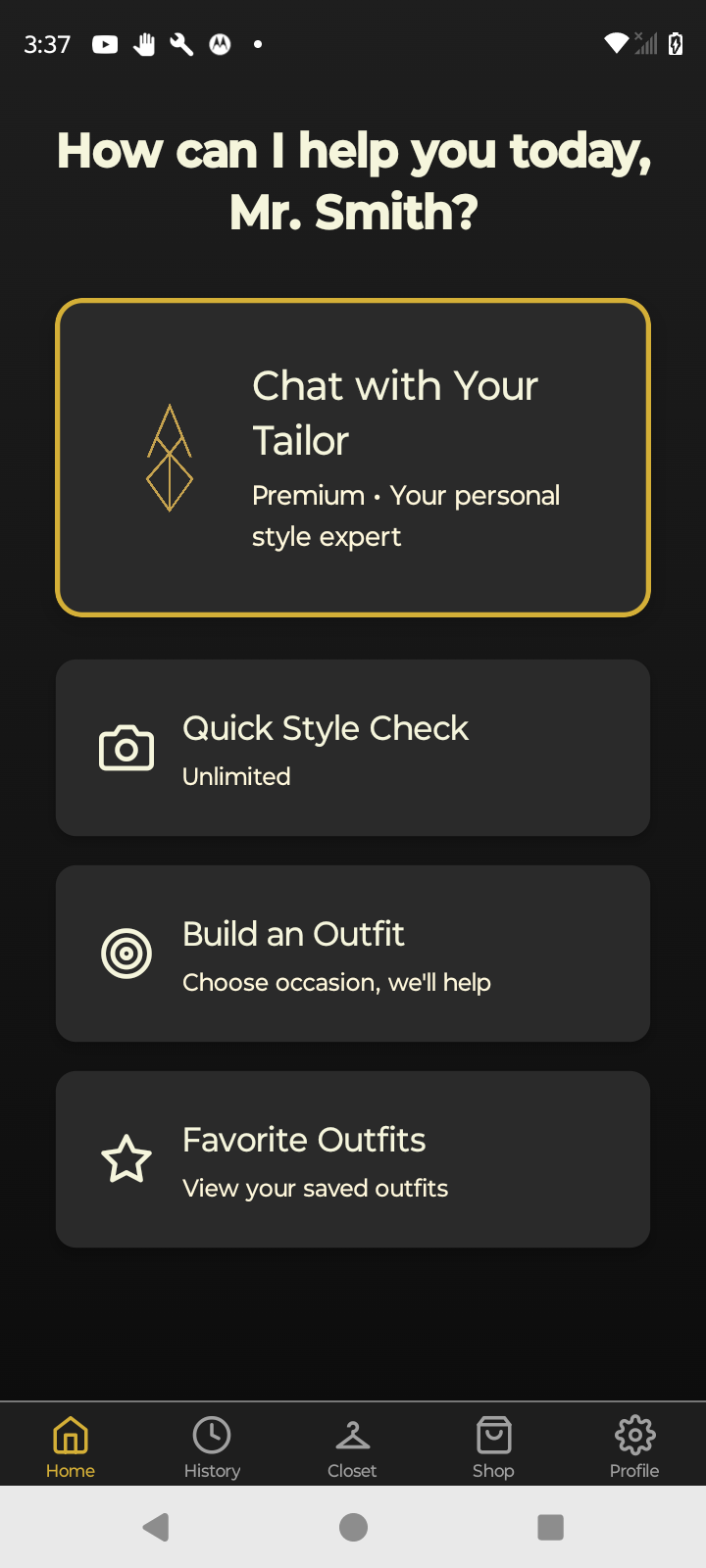Switch to the History tab

tap(212, 1445)
